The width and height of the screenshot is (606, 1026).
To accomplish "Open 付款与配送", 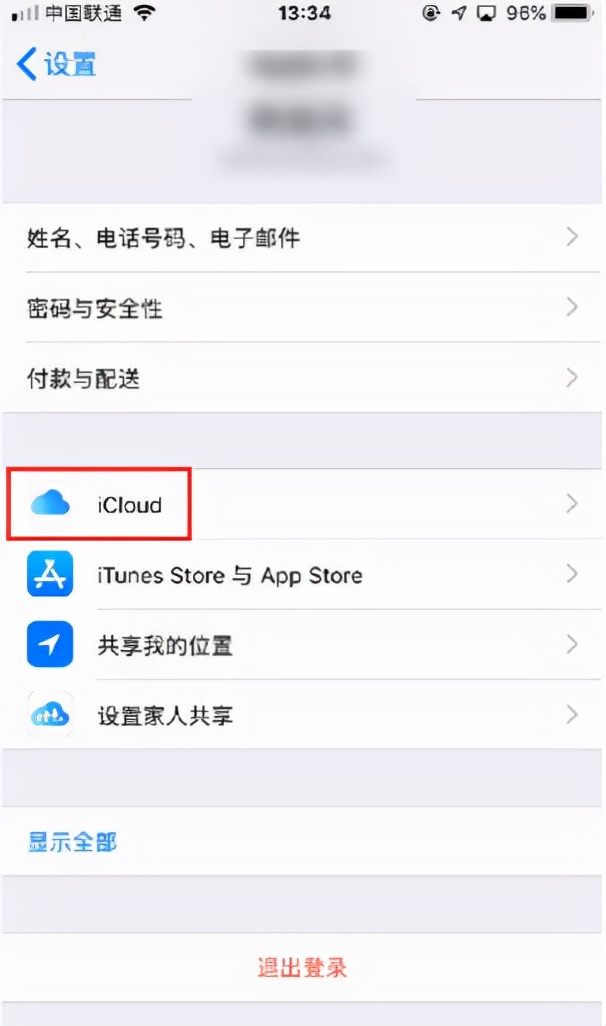I will (x=300, y=378).
